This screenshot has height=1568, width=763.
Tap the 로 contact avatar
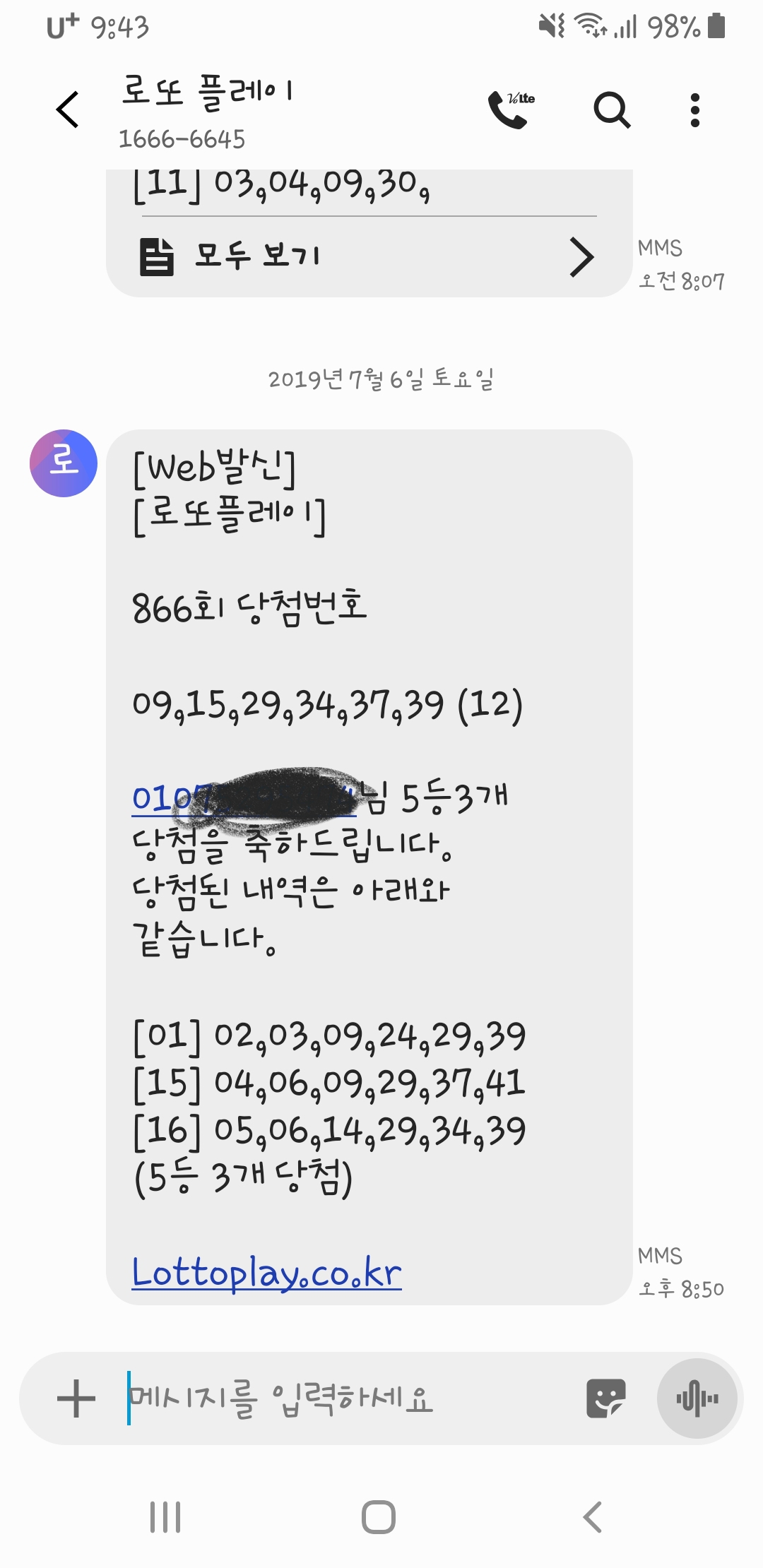64,463
